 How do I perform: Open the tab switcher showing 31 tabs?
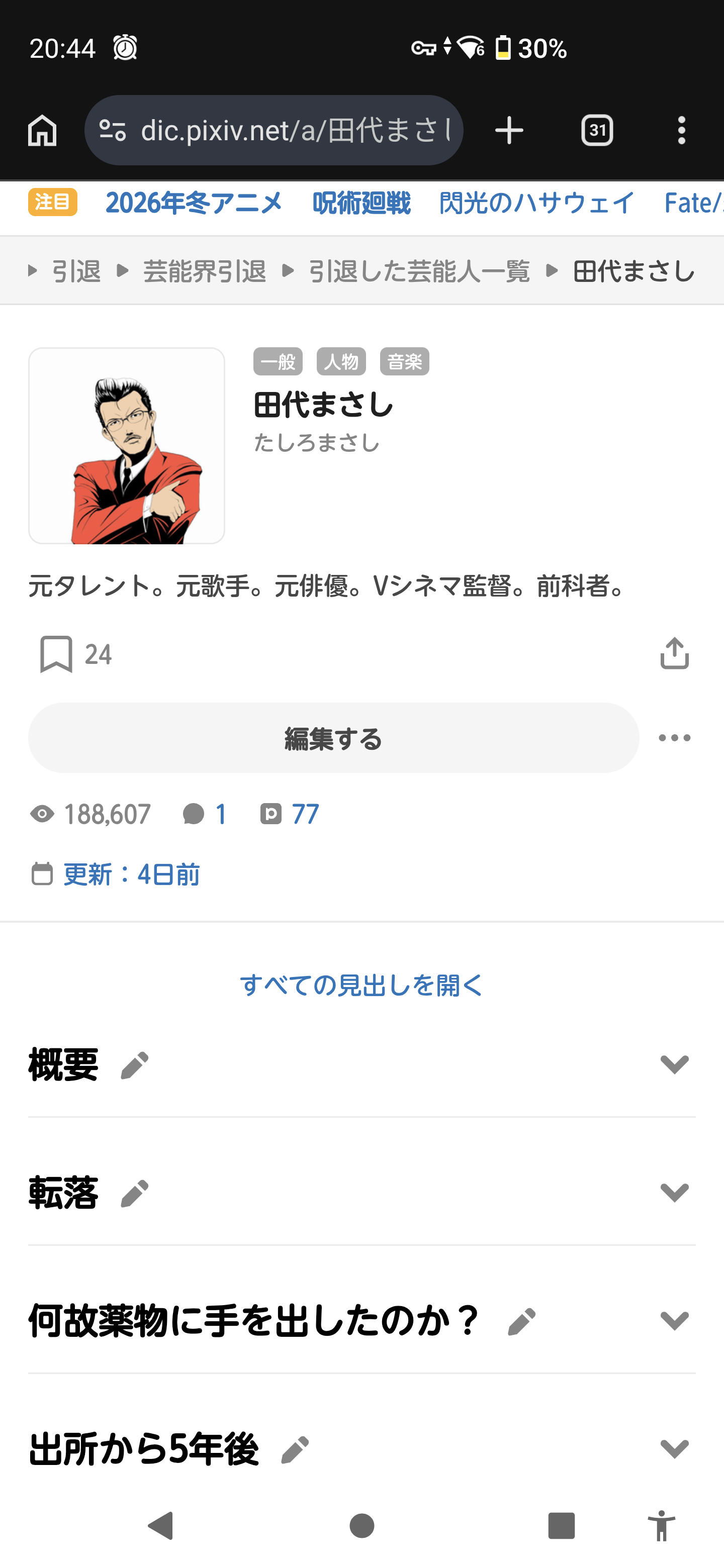tap(597, 130)
